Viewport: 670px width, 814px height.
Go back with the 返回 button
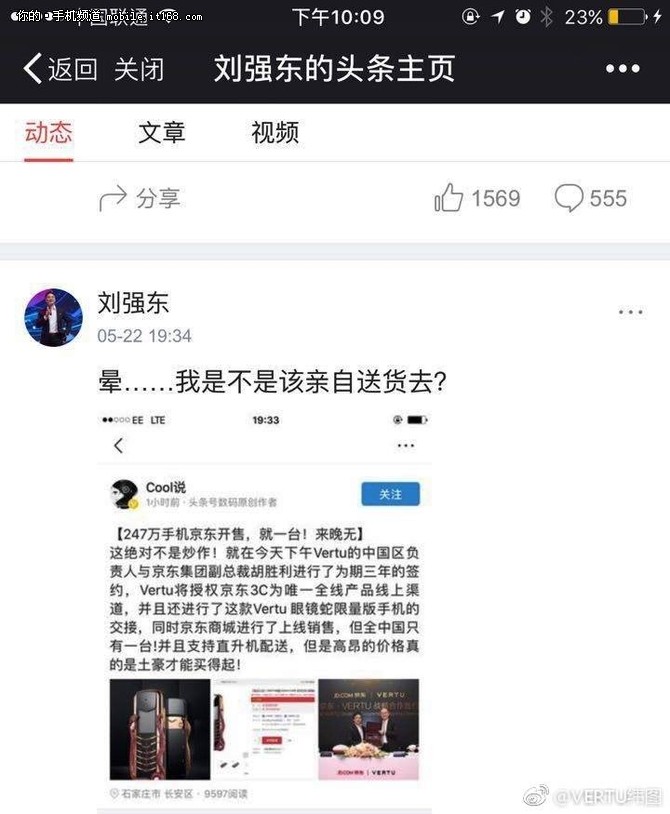pos(60,69)
